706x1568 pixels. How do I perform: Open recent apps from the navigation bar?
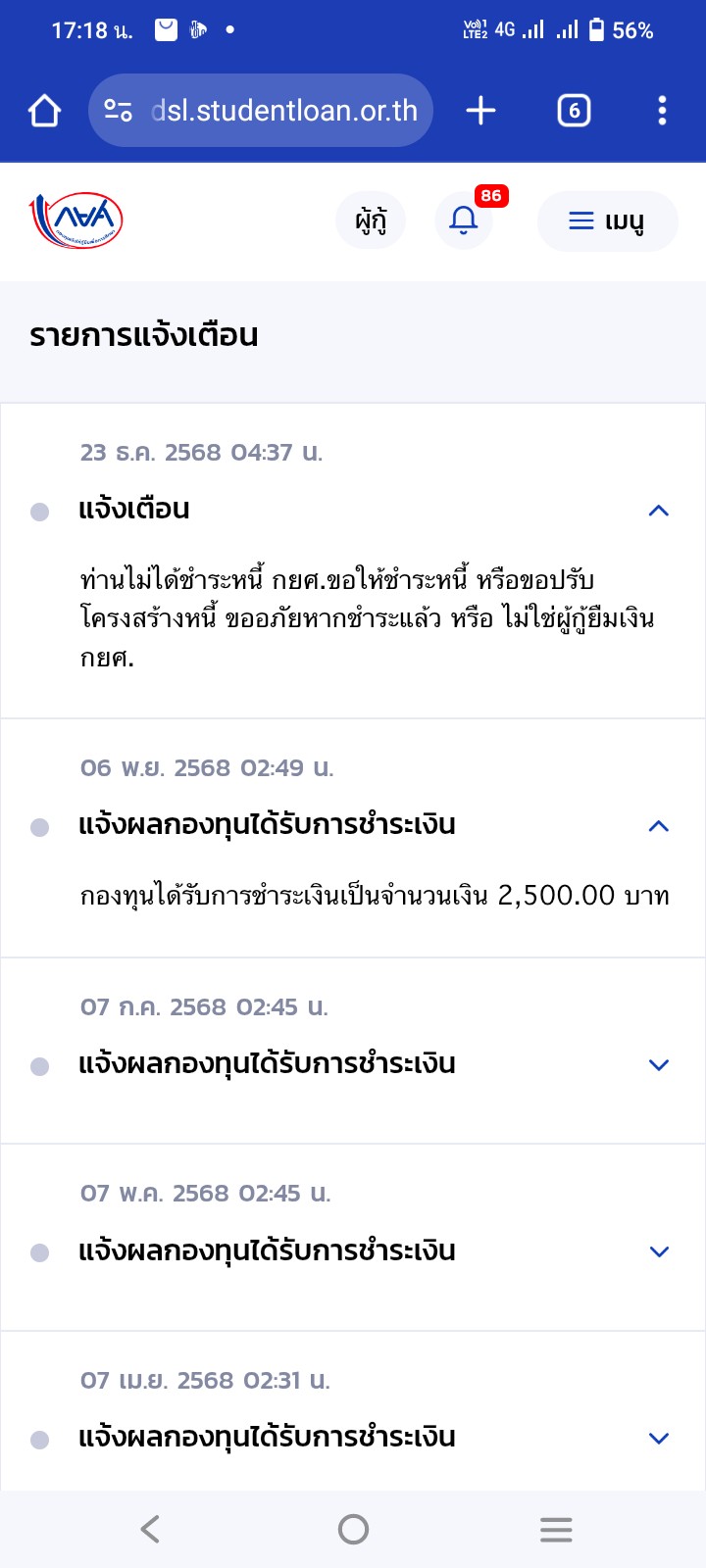(556, 1529)
